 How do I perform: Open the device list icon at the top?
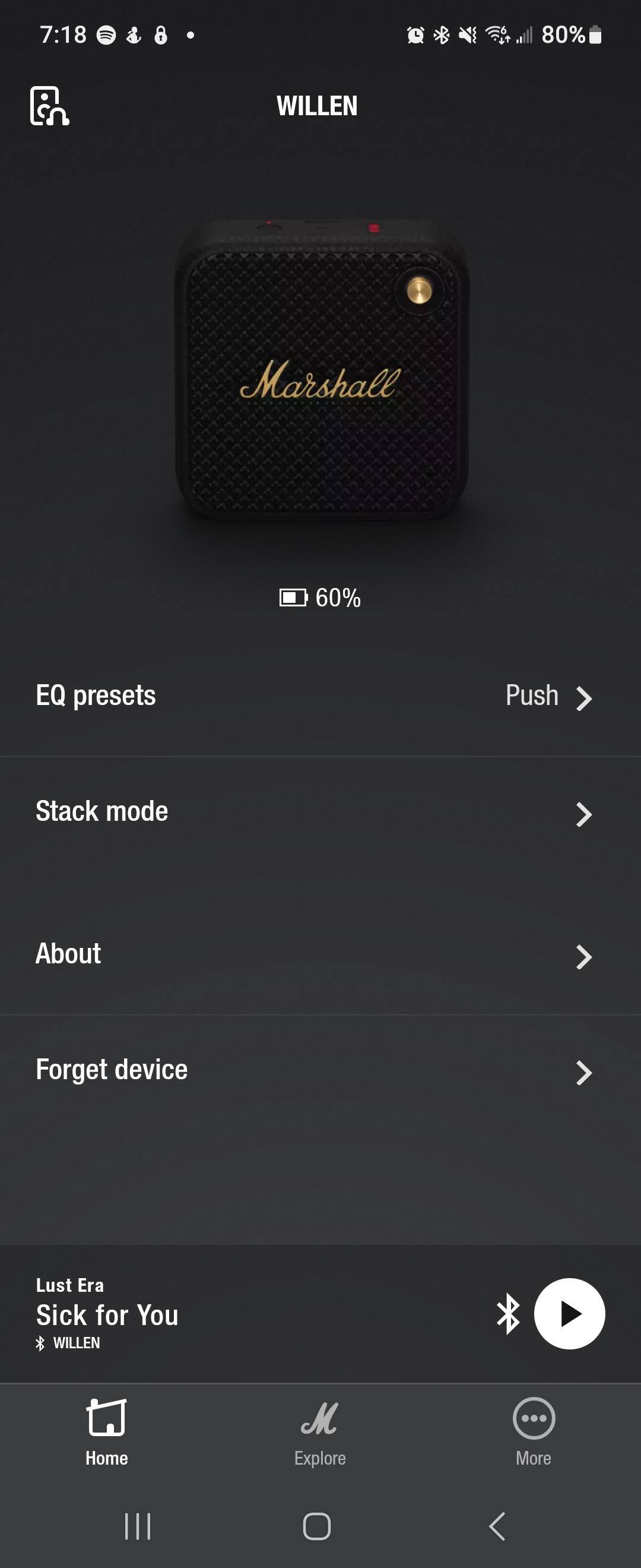point(49,106)
